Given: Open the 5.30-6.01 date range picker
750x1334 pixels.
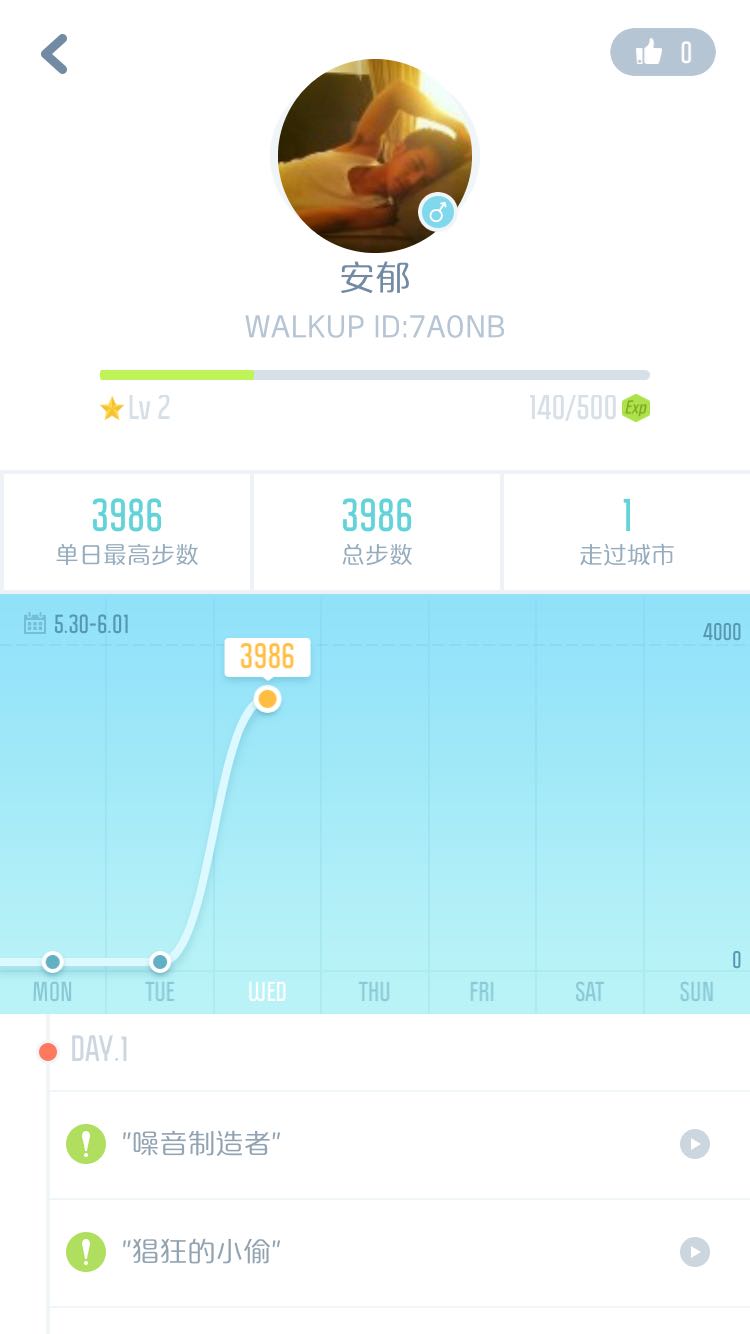Looking at the screenshot, I should pyautogui.click(x=76, y=625).
